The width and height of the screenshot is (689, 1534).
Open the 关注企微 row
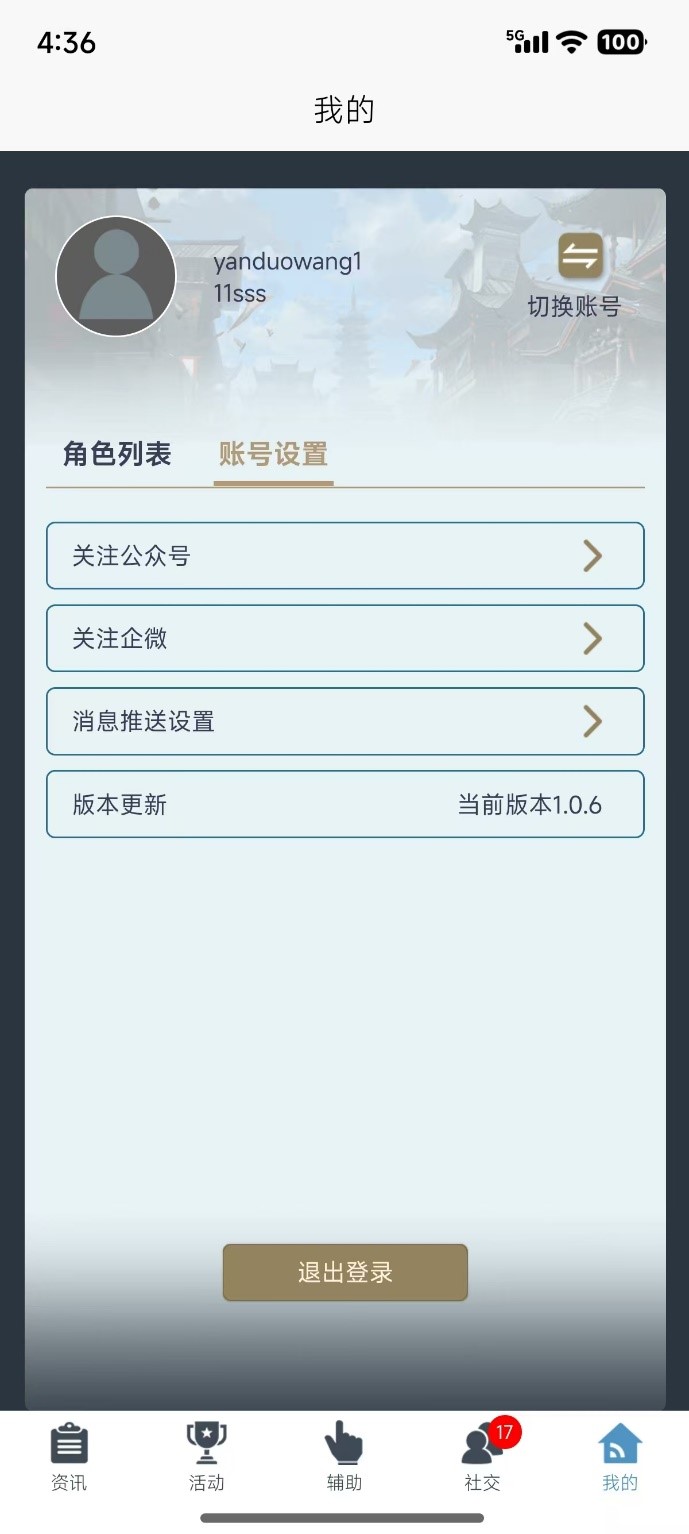click(345, 639)
